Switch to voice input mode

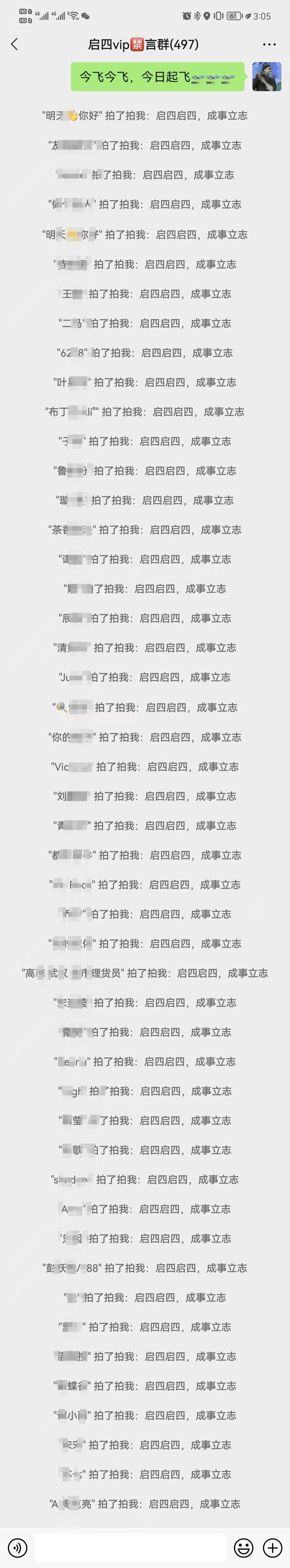(17, 1547)
